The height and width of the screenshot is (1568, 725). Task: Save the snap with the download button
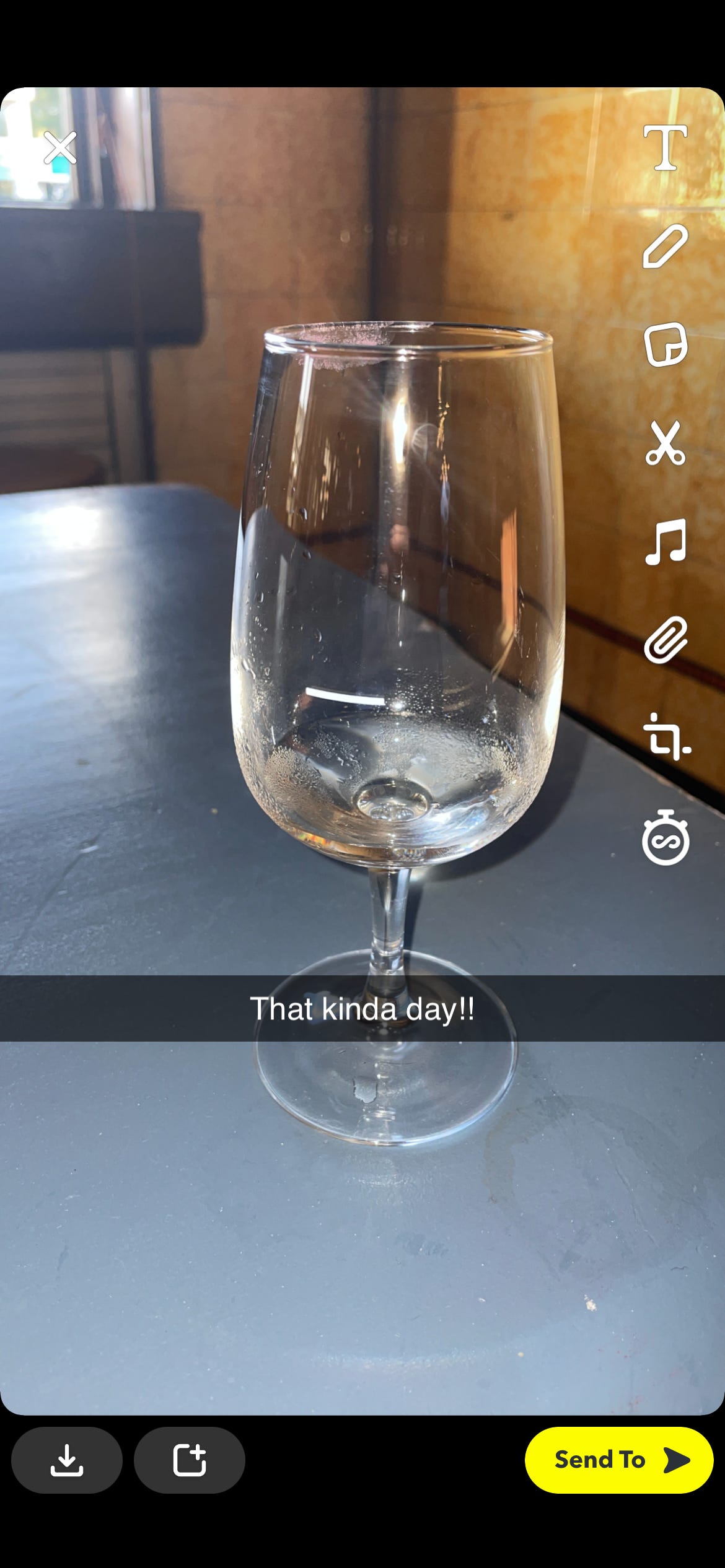(x=67, y=1460)
